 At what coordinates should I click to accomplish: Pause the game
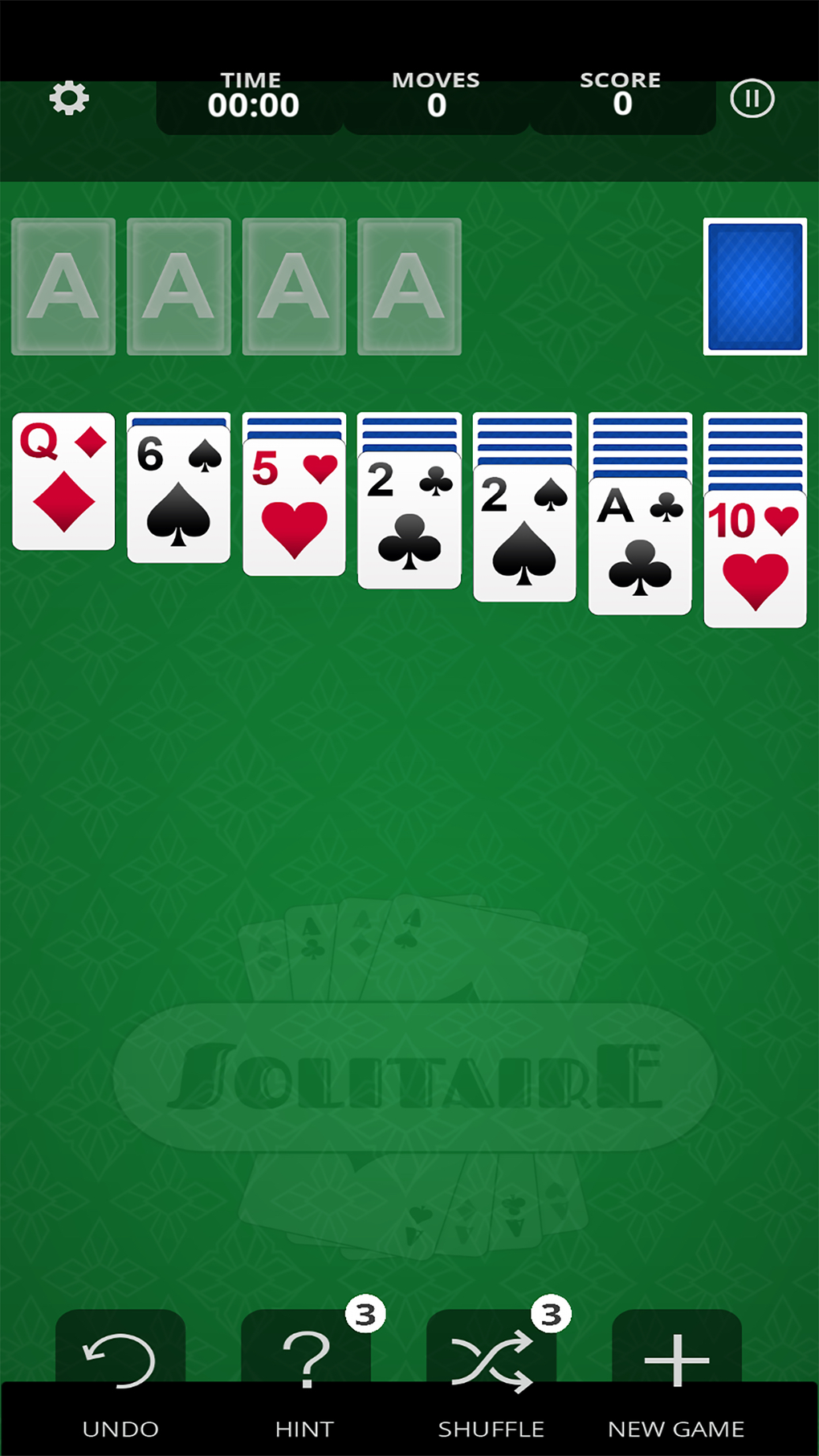click(x=752, y=98)
